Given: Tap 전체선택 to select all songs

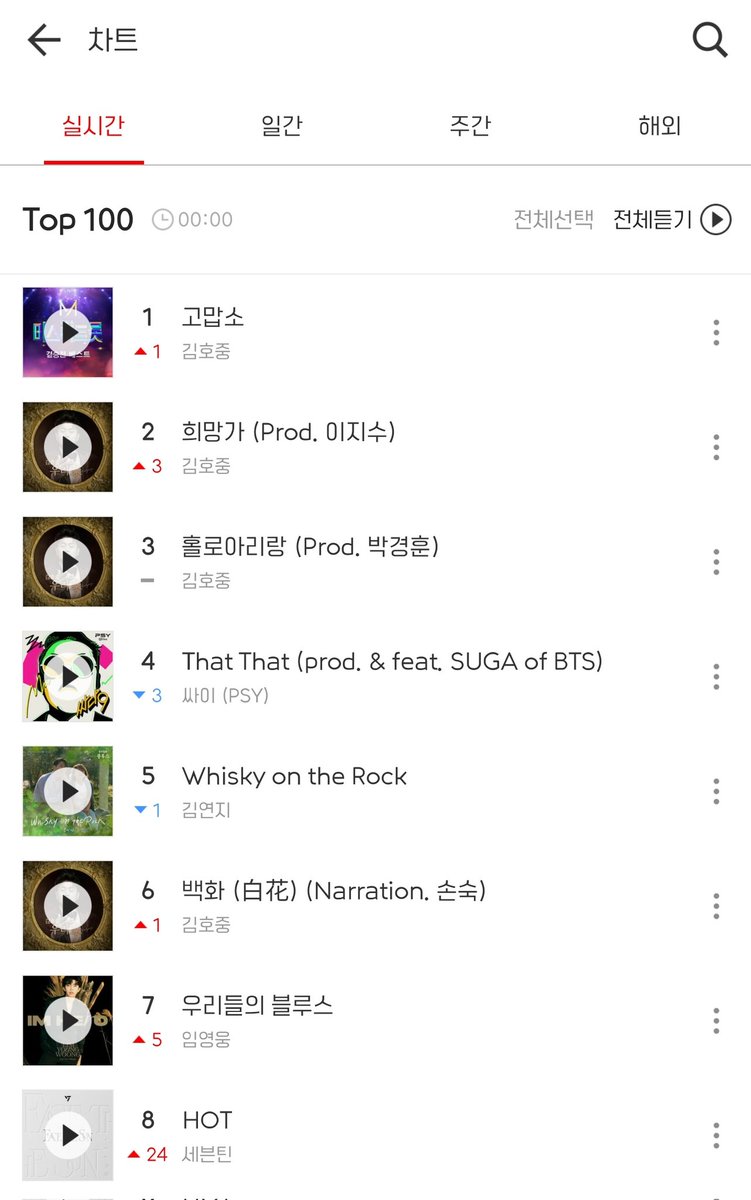Looking at the screenshot, I should pos(553,219).
